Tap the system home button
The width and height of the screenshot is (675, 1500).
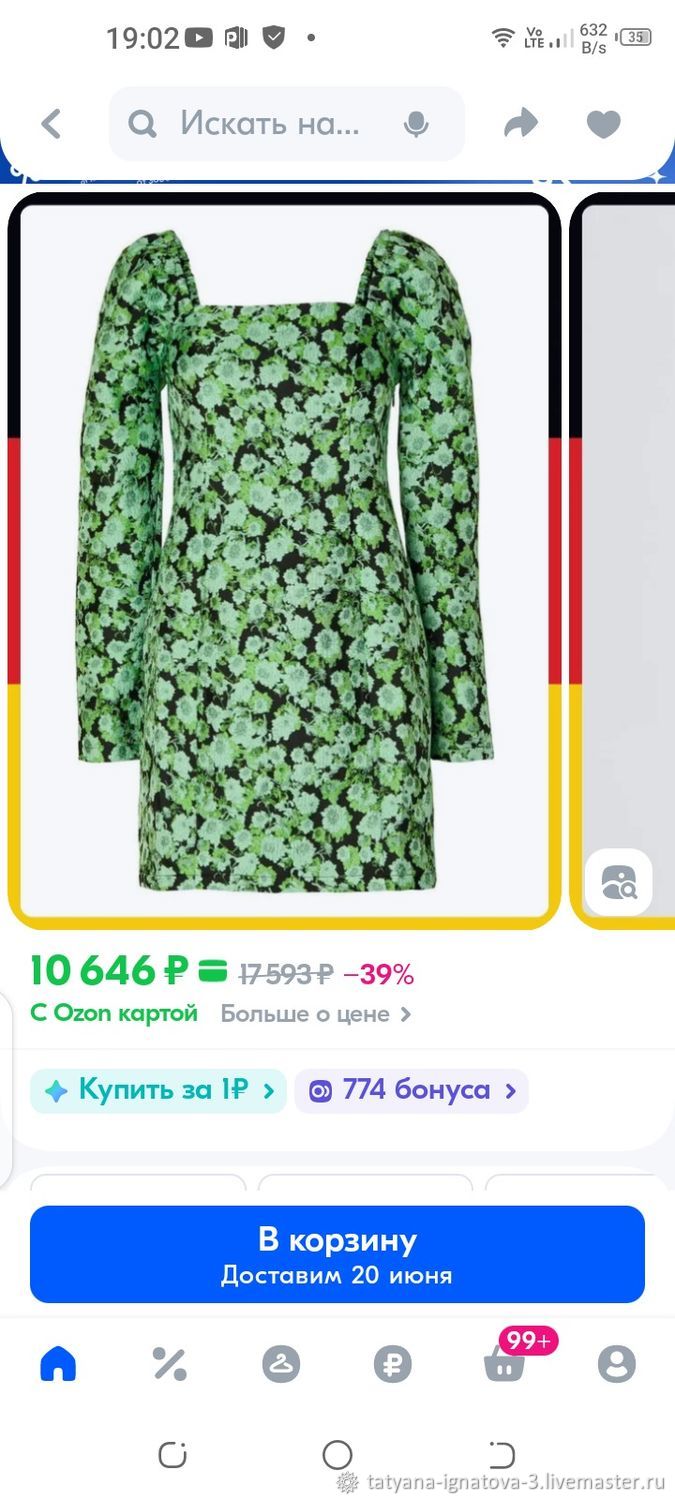(337, 1454)
